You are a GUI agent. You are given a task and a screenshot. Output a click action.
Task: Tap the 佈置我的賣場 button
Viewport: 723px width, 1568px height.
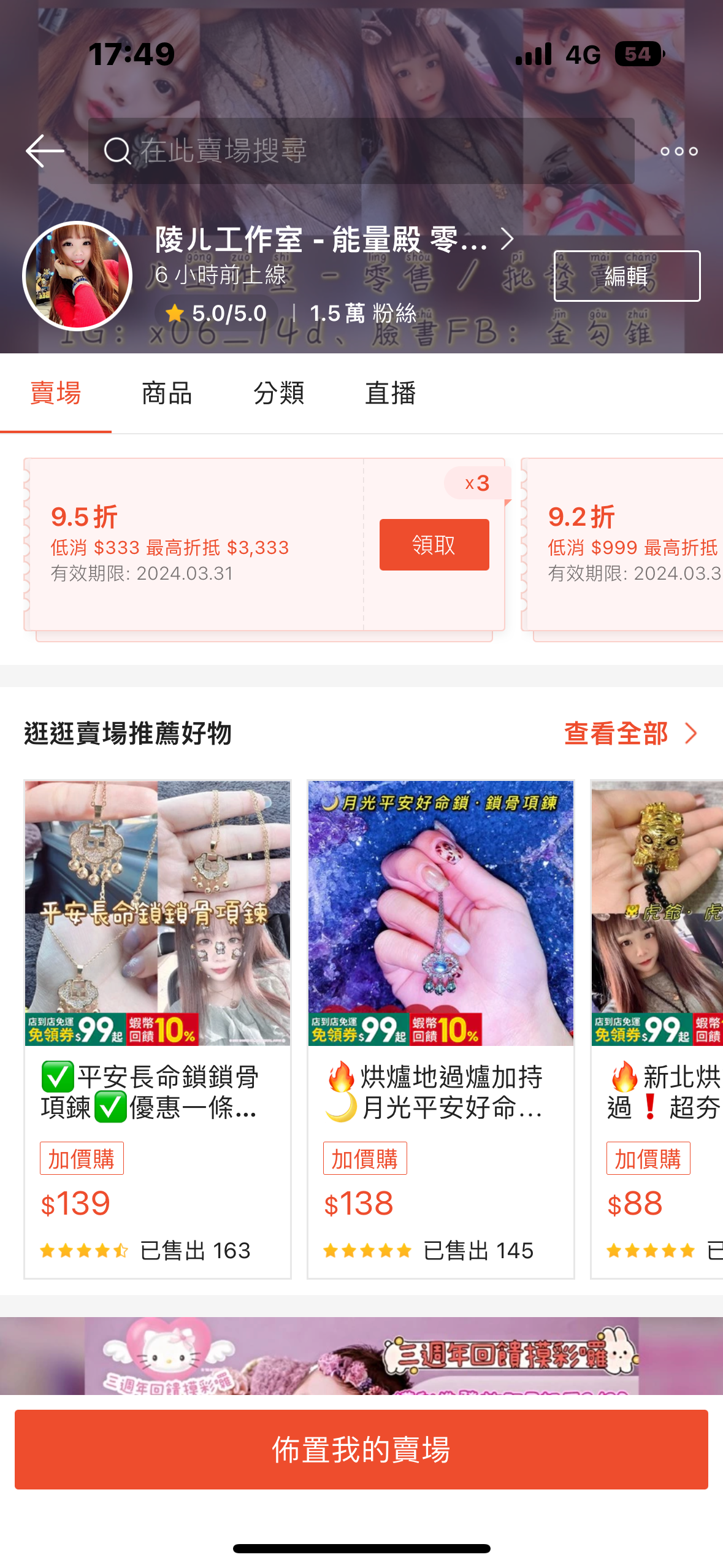(361, 1449)
